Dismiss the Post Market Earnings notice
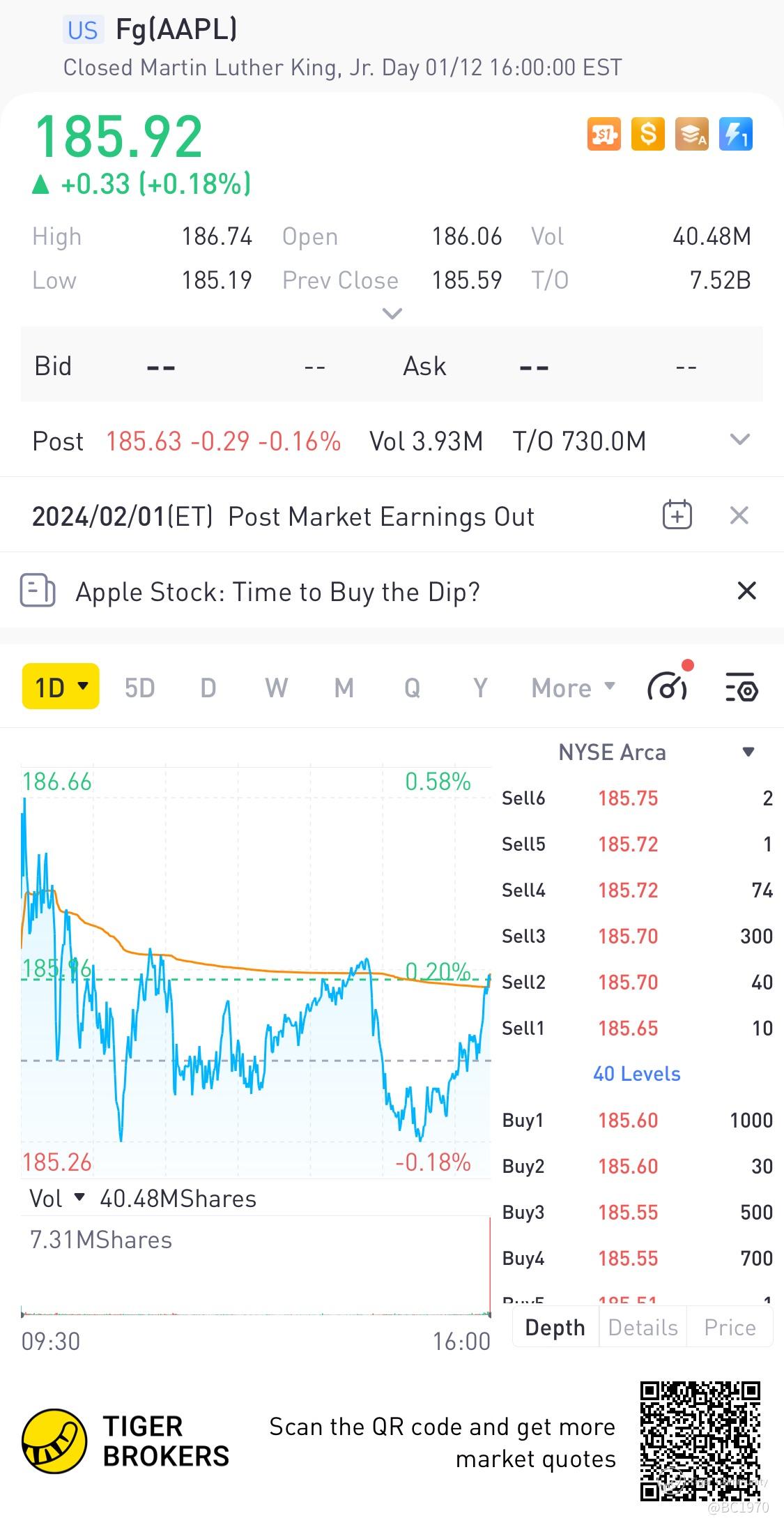The height and width of the screenshot is (1525, 784). click(739, 515)
